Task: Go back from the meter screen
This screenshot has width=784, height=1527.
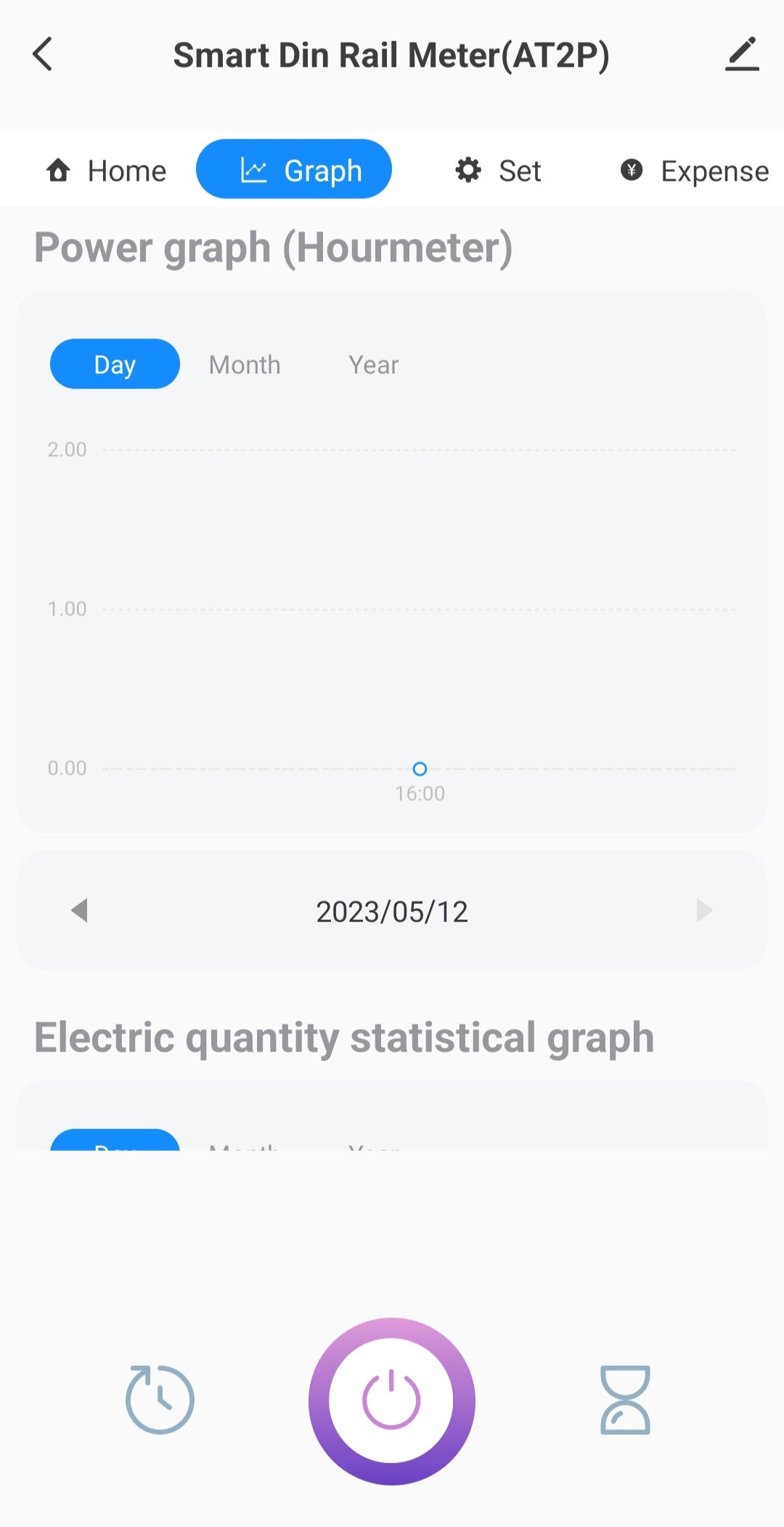Action: coord(44,54)
